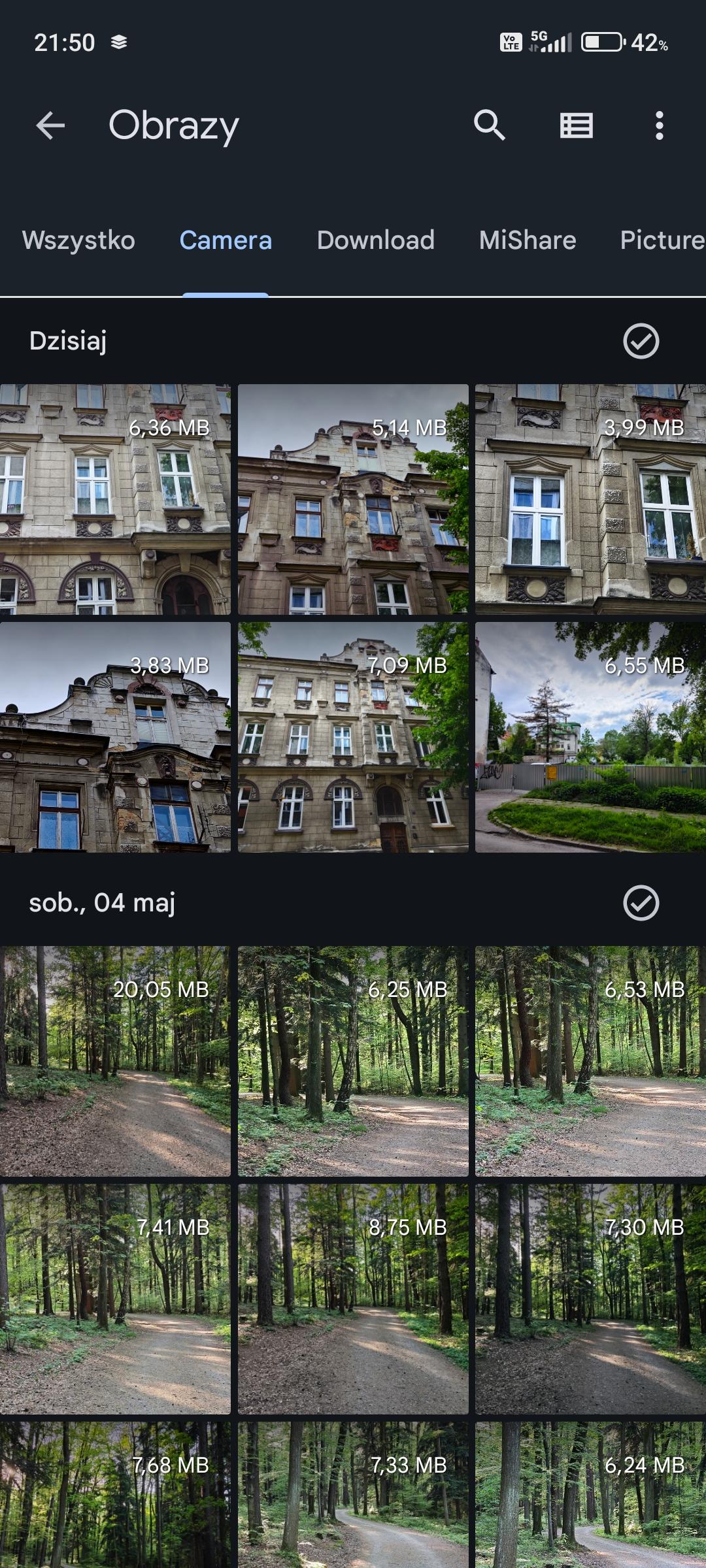
Task: View the 7,09 MB tenement photo
Action: [x=353, y=737]
